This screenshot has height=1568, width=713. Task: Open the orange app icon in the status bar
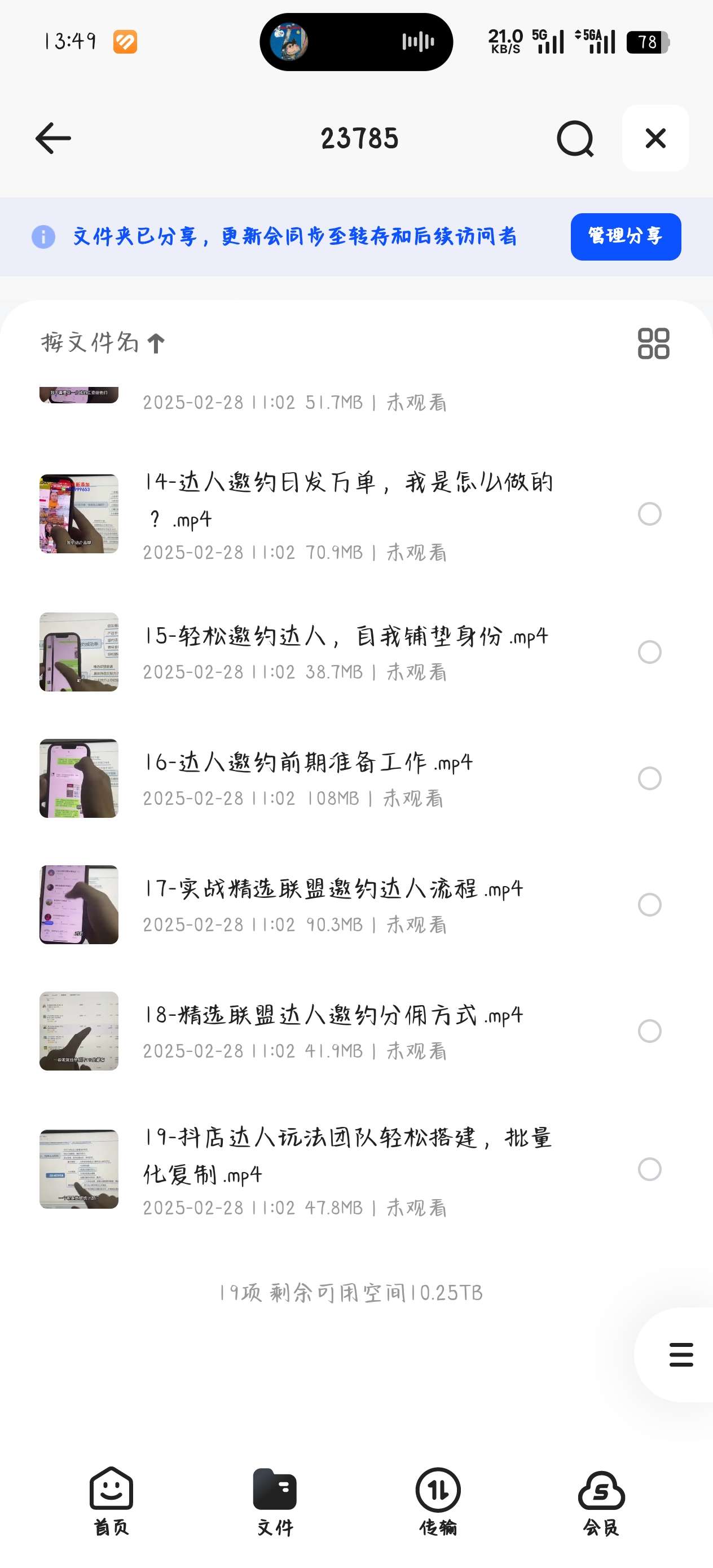(x=125, y=41)
